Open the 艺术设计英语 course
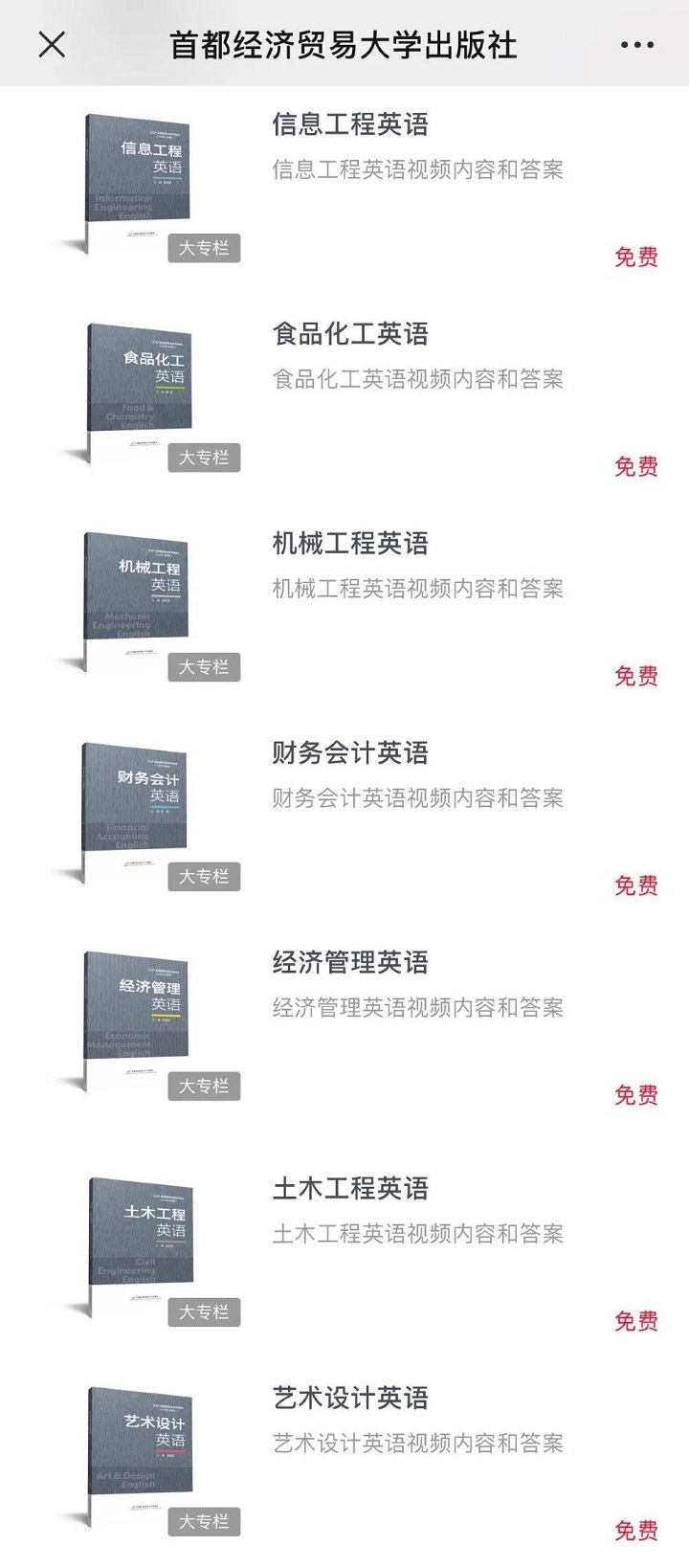689x1568 pixels. tap(350, 1399)
